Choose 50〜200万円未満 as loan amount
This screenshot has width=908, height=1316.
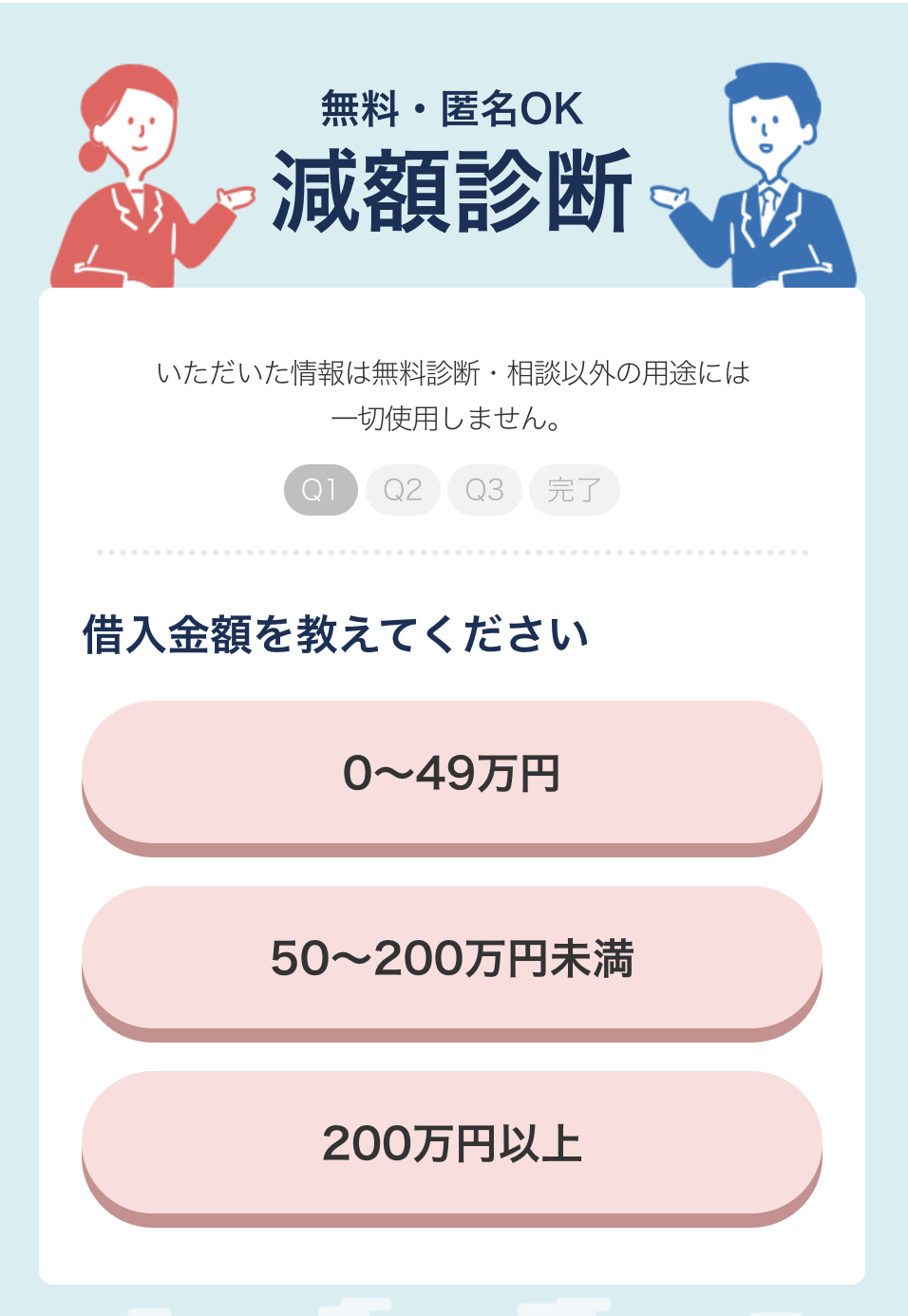click(452, 958)
